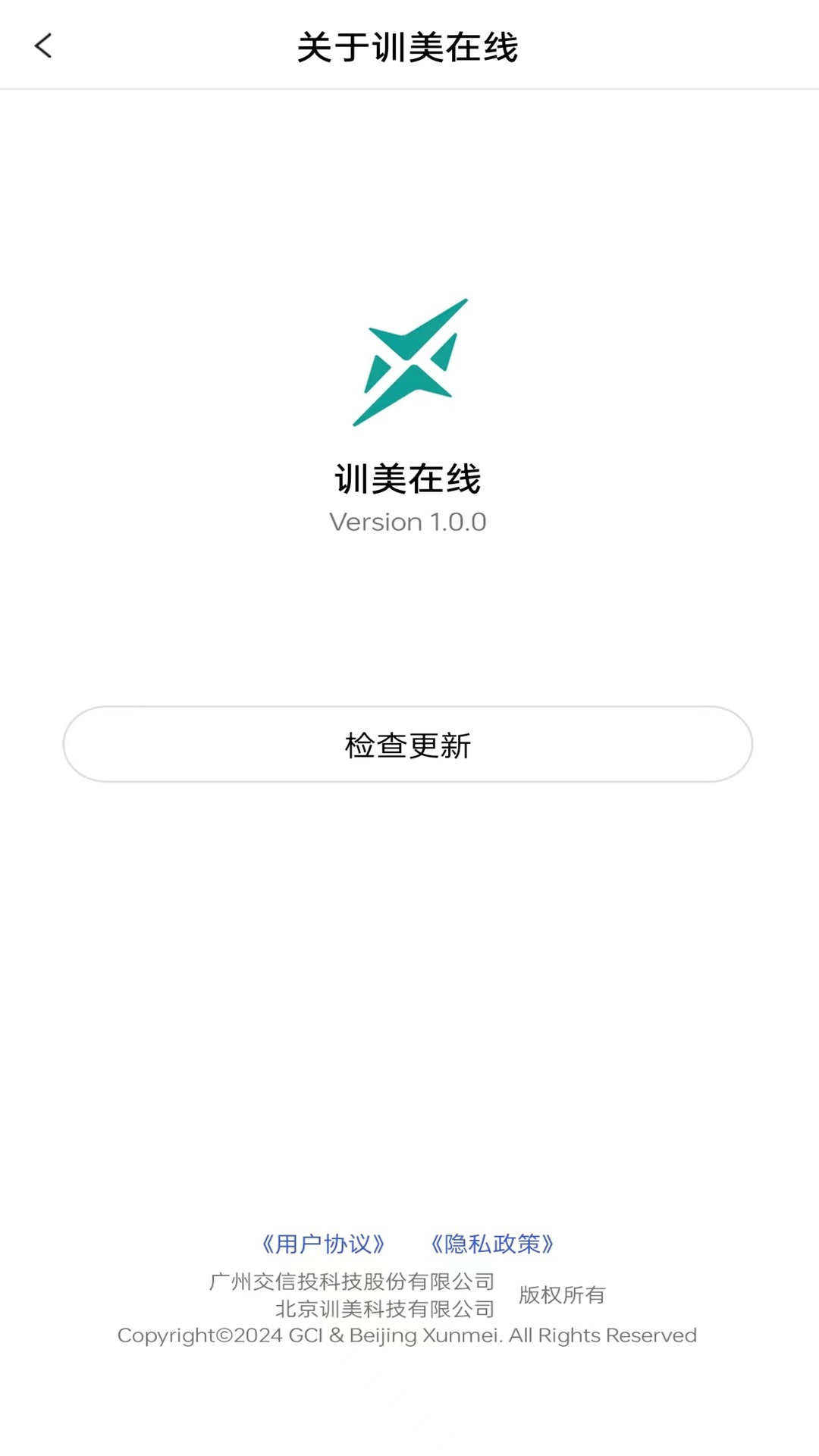Open the 《隐私政策》 privacy policy
819x1456 pixels.
click(x=491, y=1244)
